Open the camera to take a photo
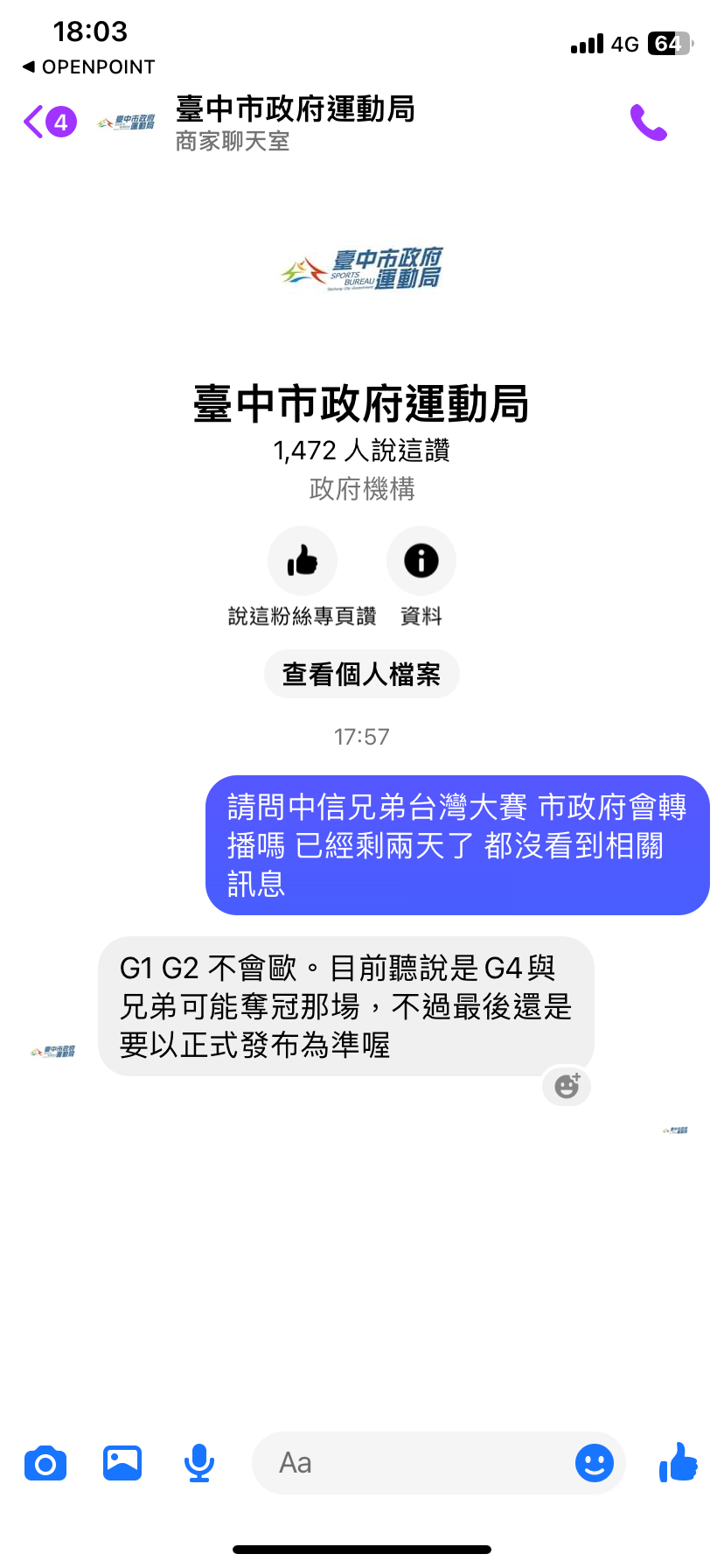The image size is (724, 1568). (45, 1463)
